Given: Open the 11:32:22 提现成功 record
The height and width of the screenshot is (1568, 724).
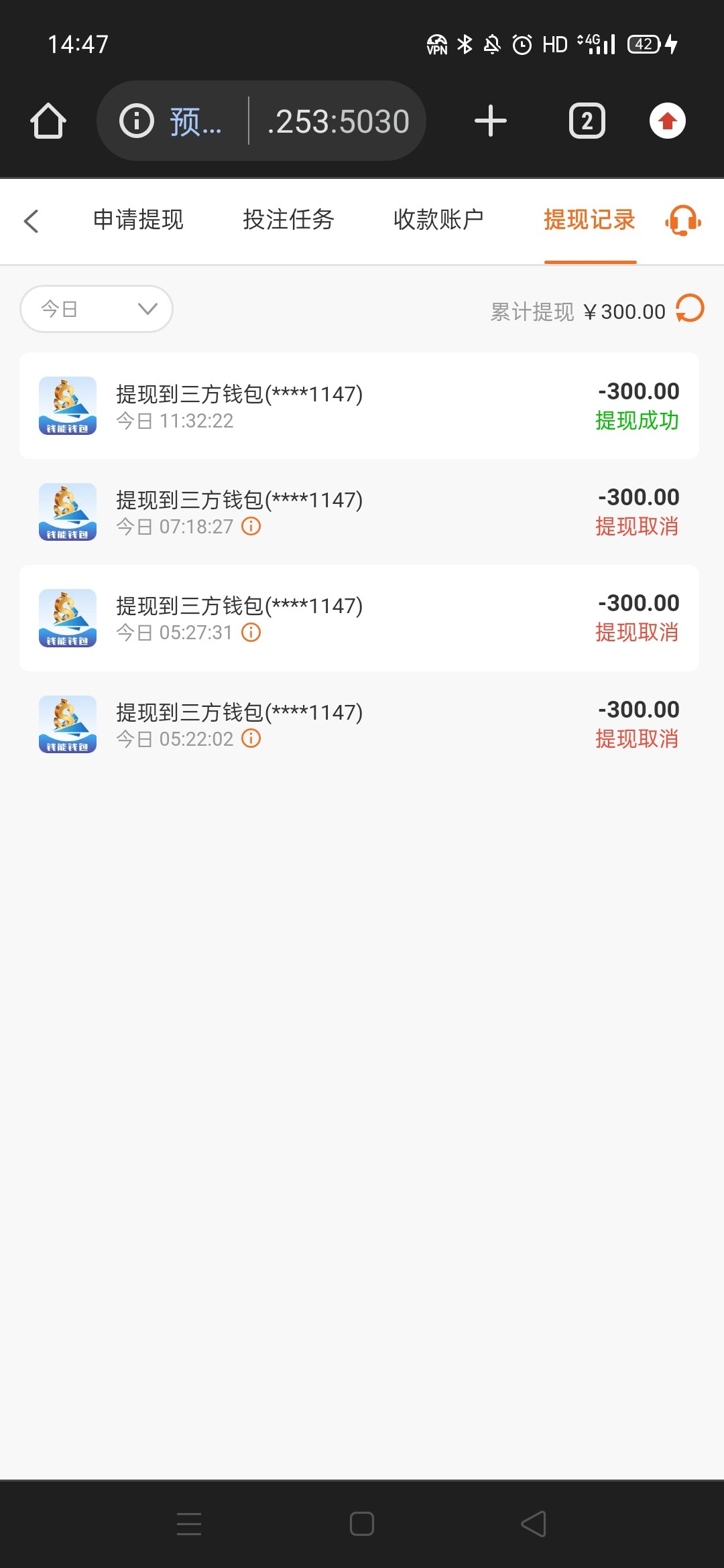Looking at the screenshot, I should (x=359, y=406).
